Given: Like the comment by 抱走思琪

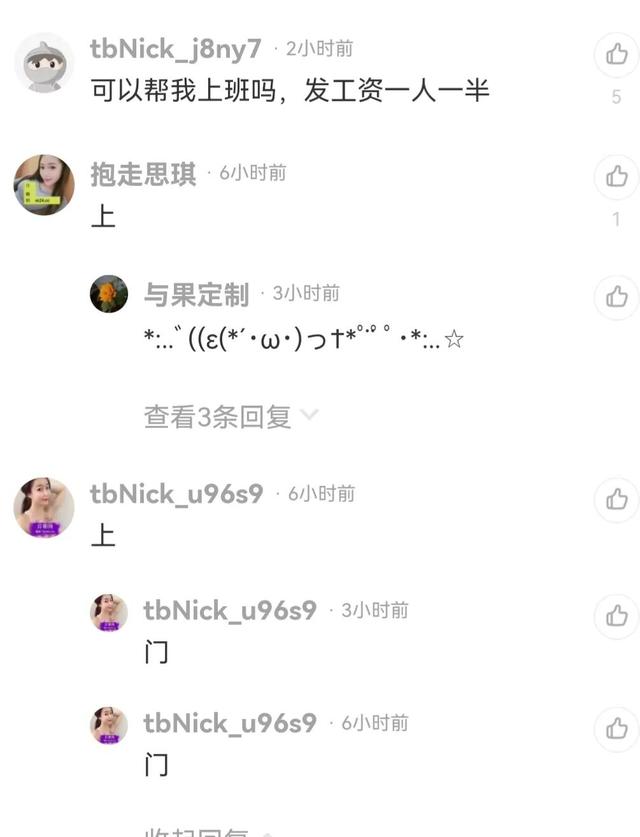Looking at the screenshot, I should click(616, 177).
